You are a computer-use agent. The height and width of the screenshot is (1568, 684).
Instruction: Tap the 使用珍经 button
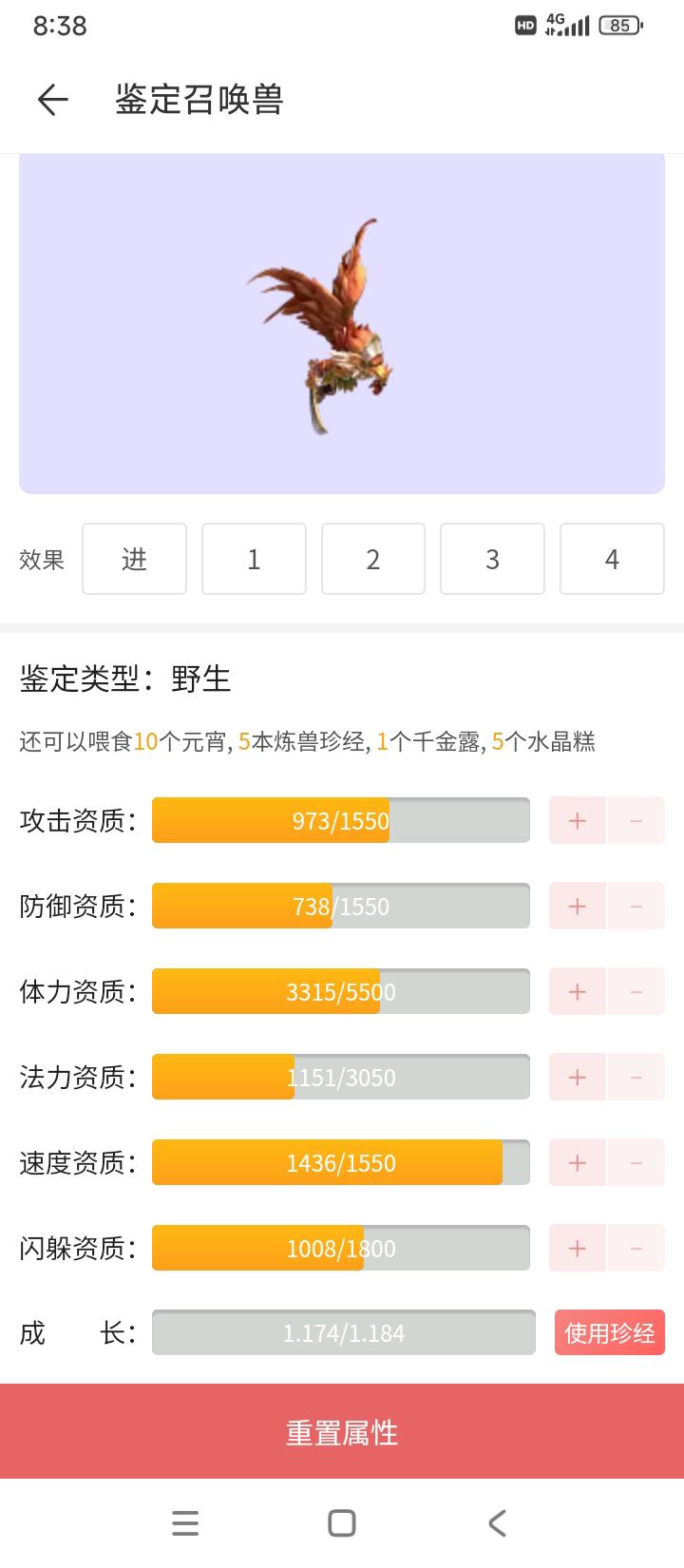point(610,1332)
